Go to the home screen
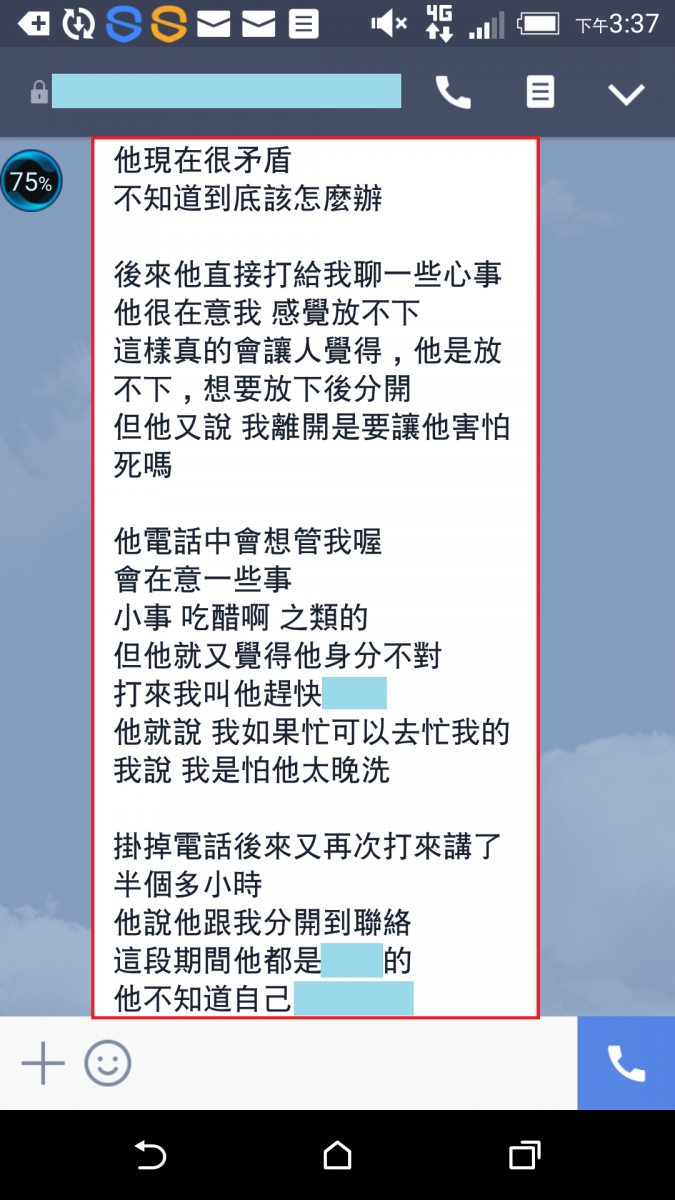Viewport: 675px width, 1200px height. [x=338, y=1155]
